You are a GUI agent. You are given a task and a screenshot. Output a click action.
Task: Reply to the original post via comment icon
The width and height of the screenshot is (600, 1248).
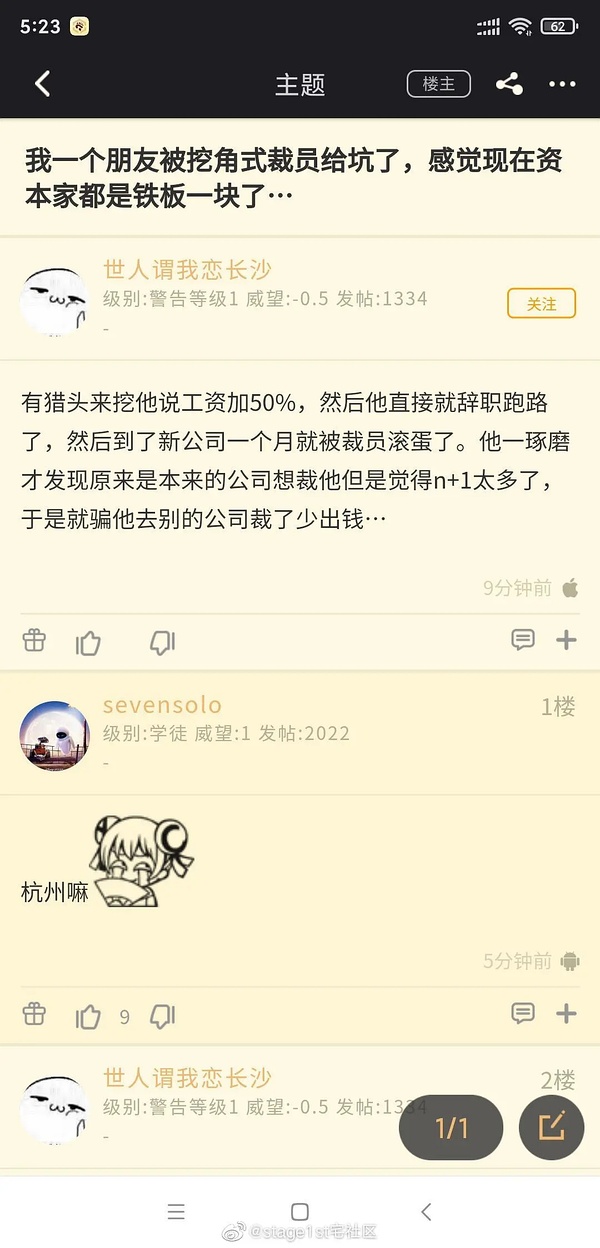click(522, 640)
